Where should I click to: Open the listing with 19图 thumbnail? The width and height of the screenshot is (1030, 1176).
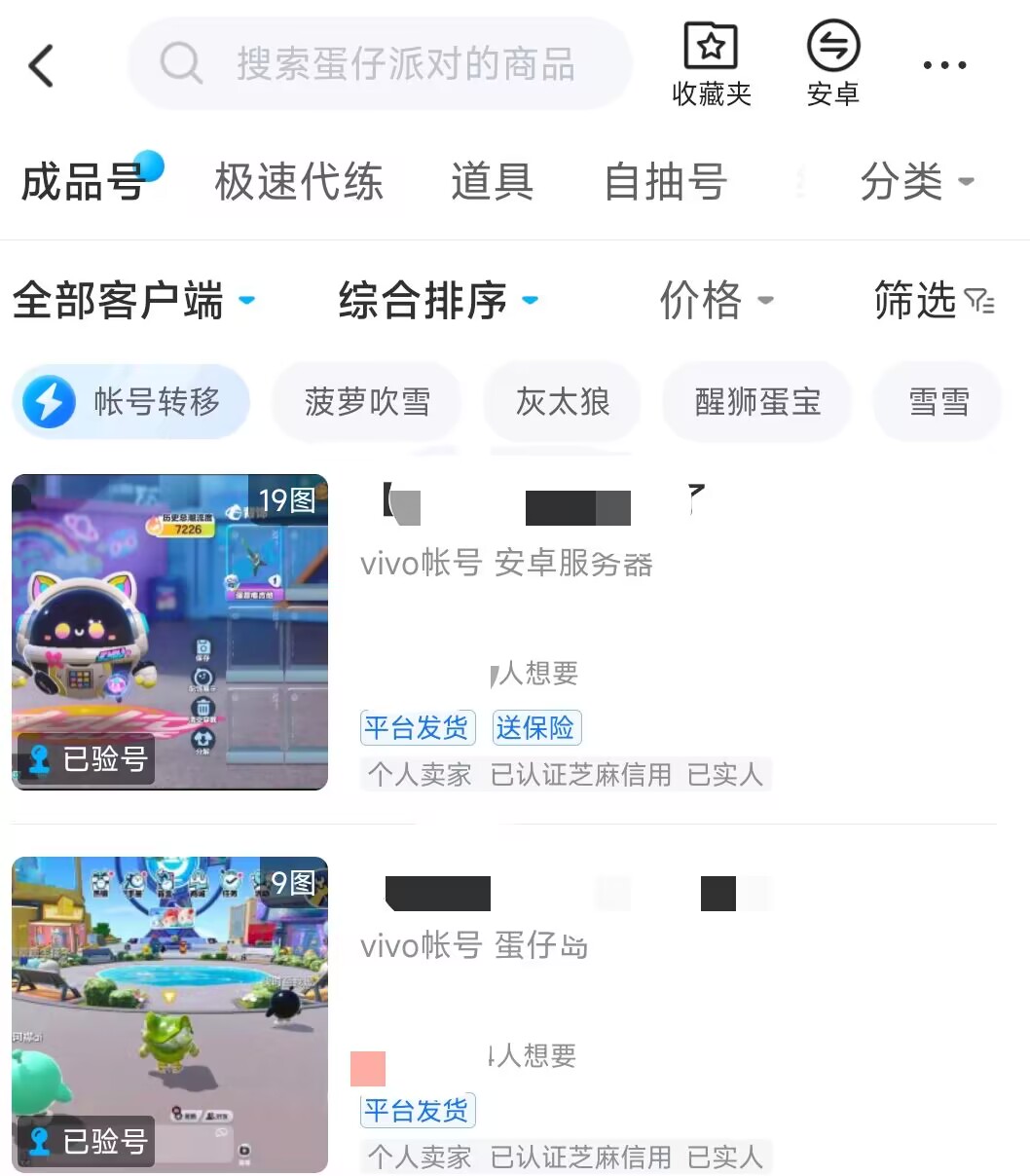(169, 632)
